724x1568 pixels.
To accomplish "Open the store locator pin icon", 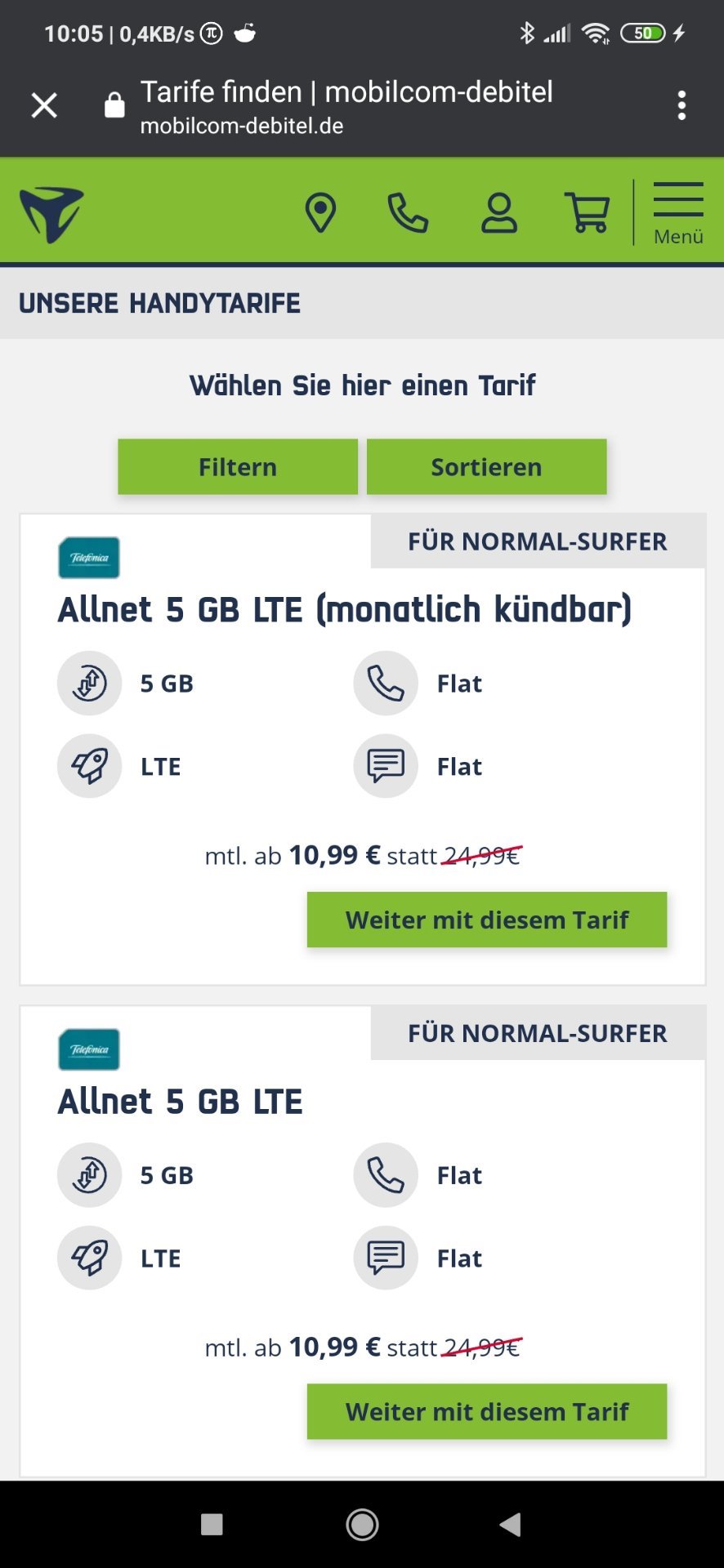I will (320, 212).
